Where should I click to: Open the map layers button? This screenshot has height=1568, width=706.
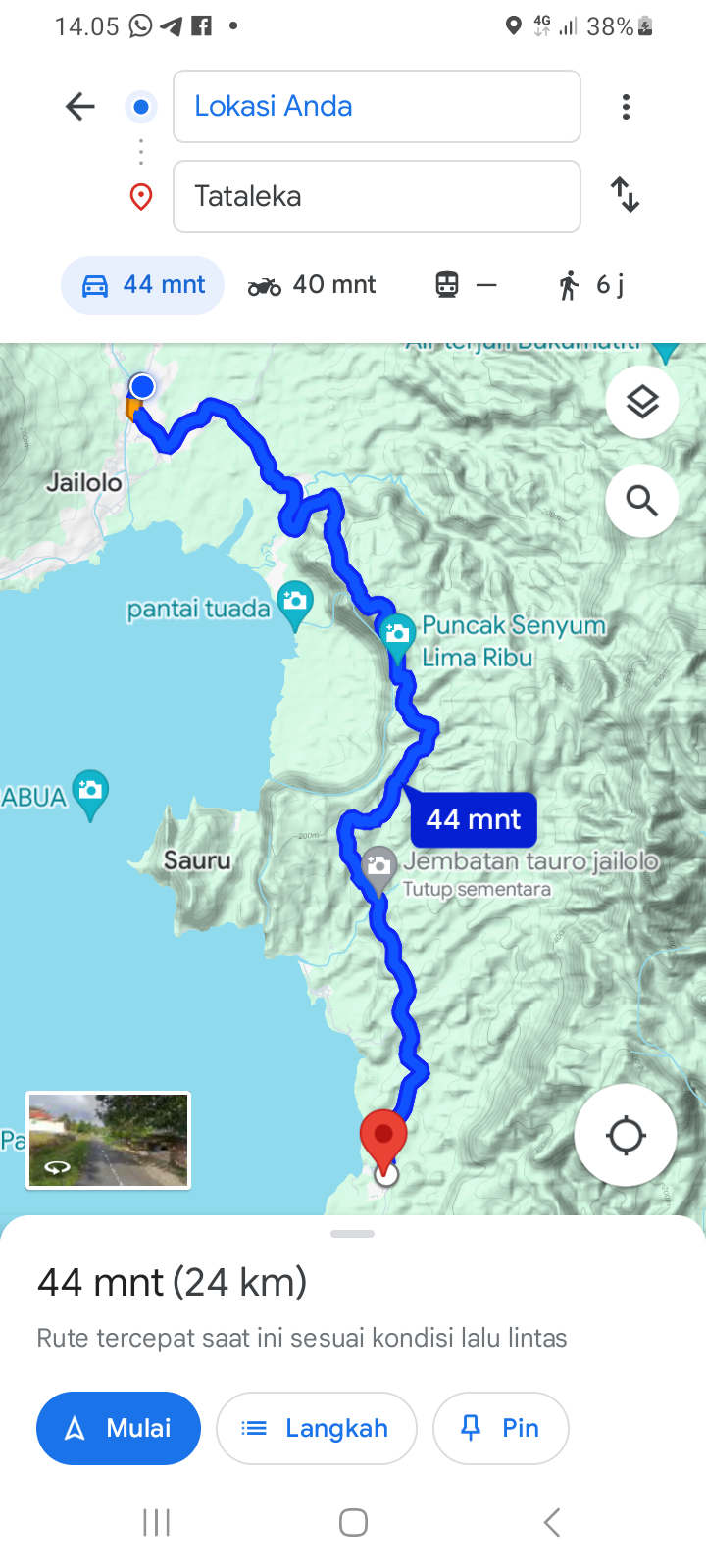[x=642, y=402]
